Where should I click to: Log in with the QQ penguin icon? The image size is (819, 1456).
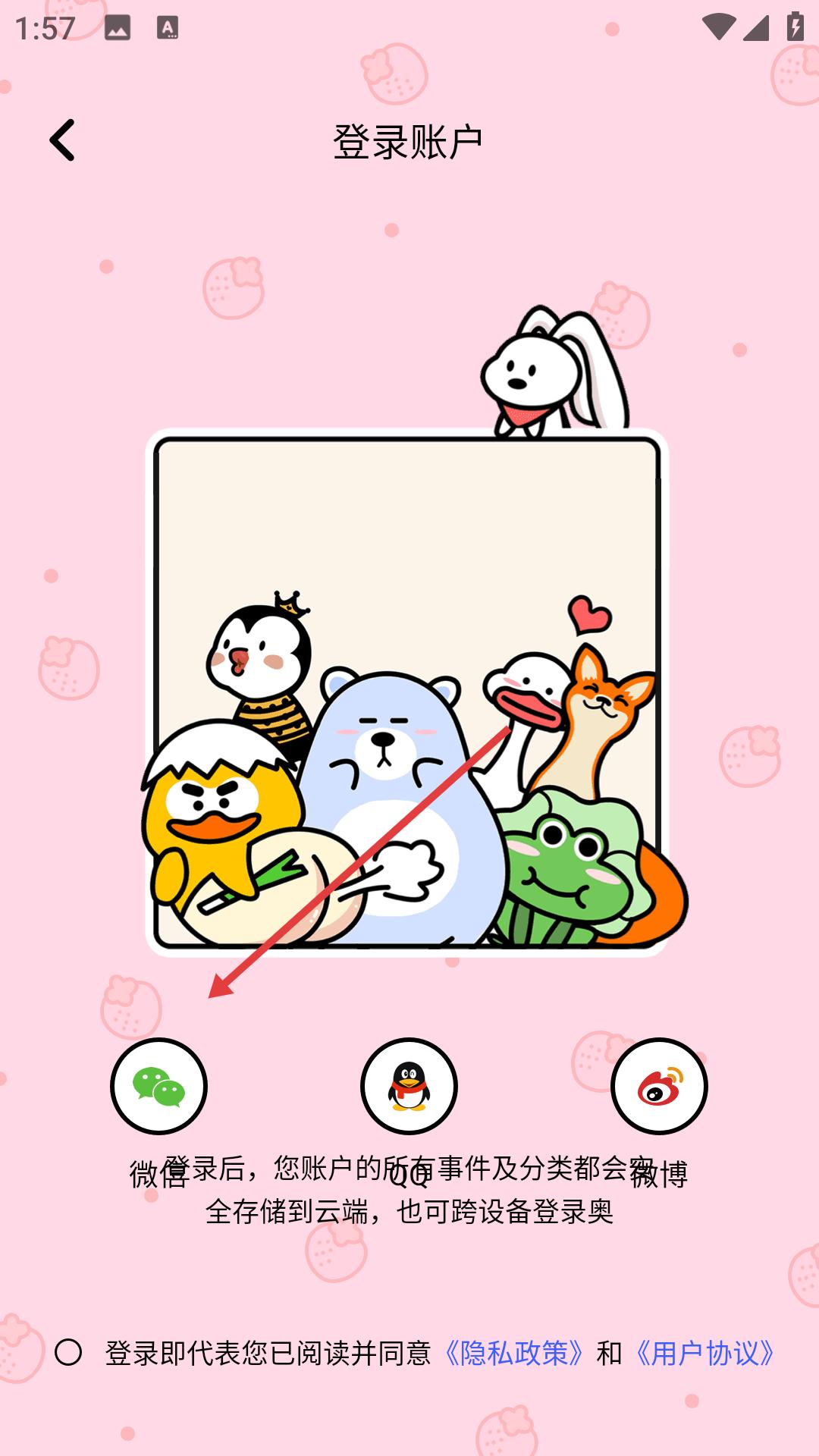[x=409, y=1086]
